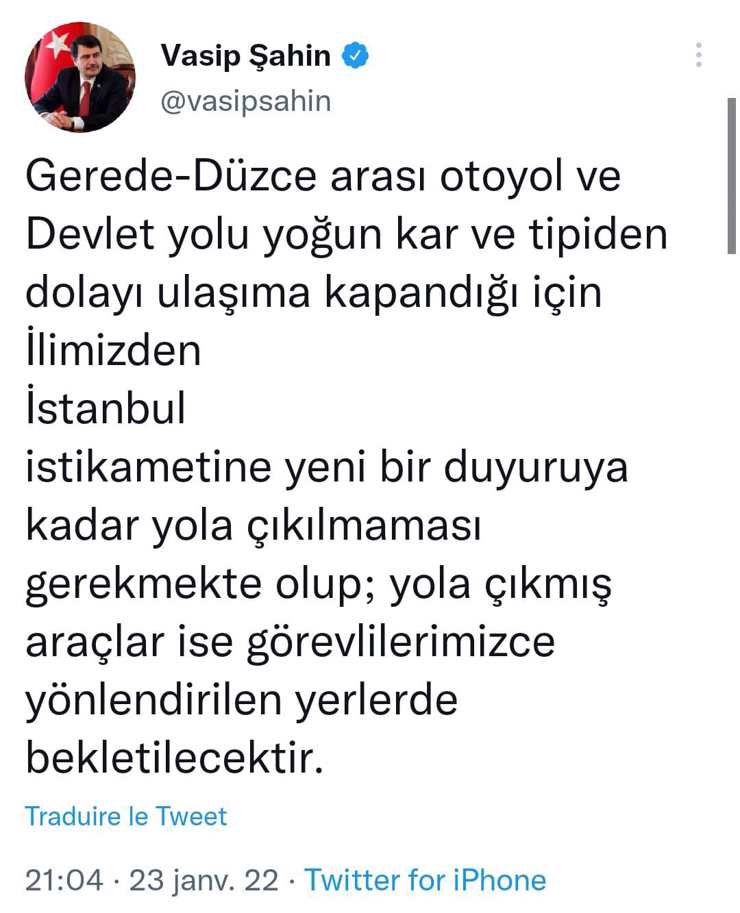This screenshot has height=913, width=740.
Task: Open Vasip Şahin's profile picture
Action: [80, 78]
